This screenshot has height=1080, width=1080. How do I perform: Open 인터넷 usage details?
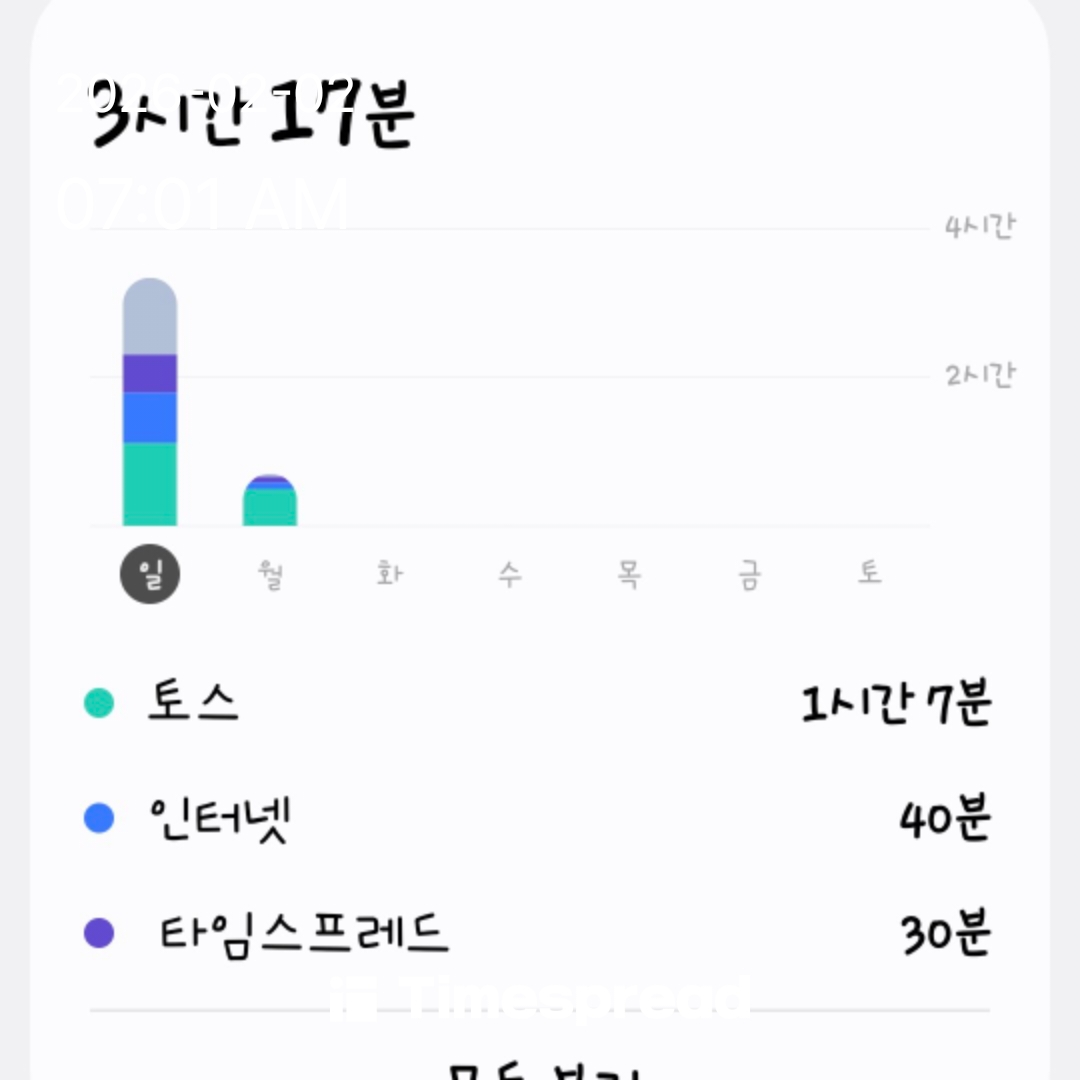point(540,820)
